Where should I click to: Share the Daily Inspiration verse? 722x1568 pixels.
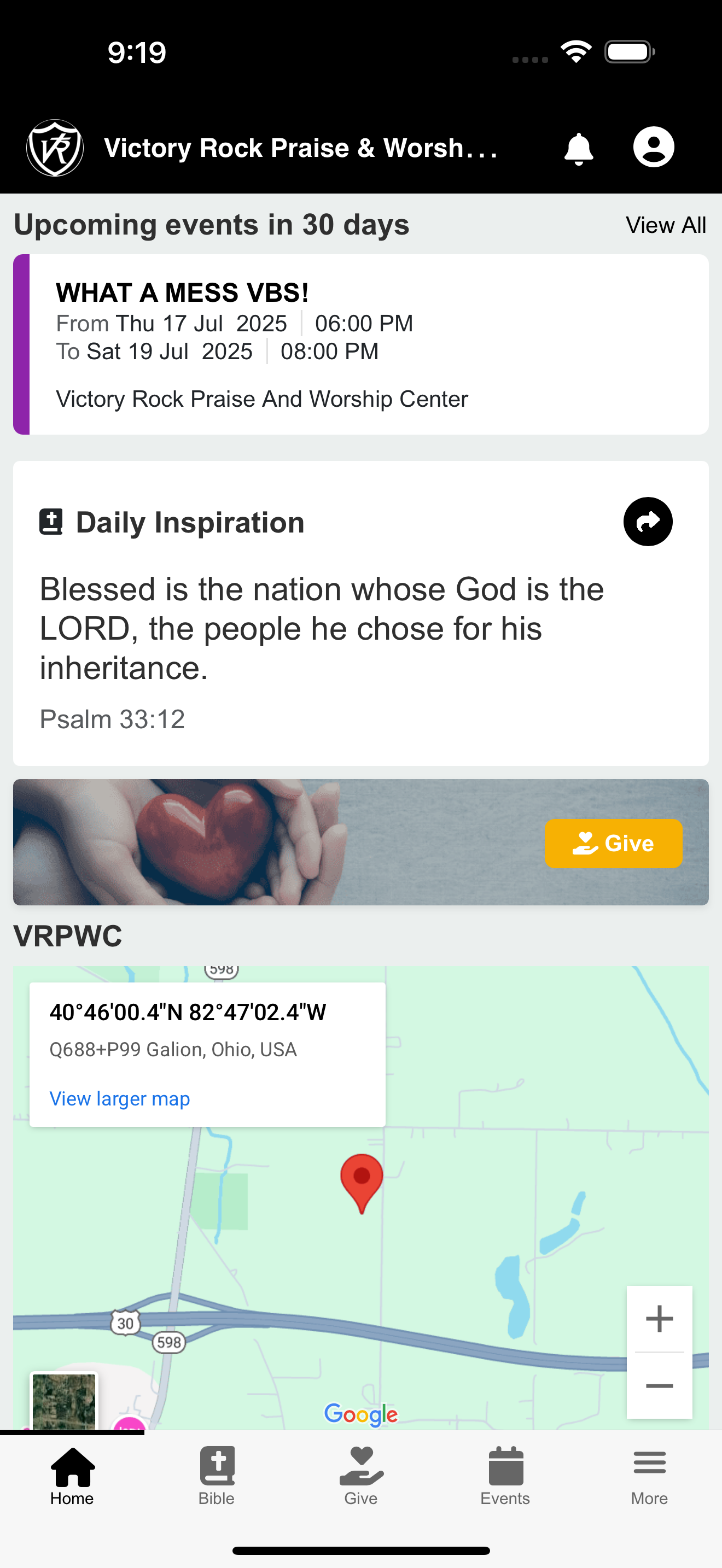pyautogui.click(x=648, y=522)
